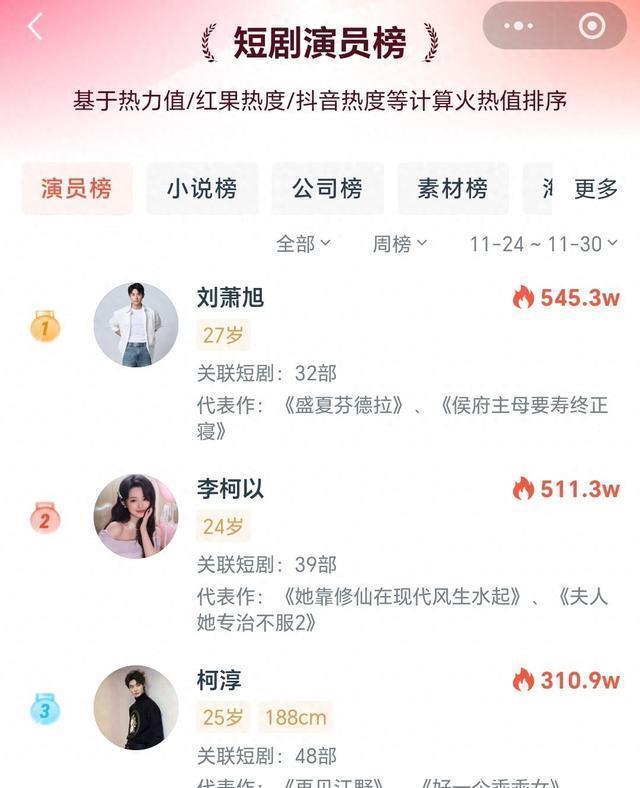Expand the 全部 filter dropdown

click(x=303, y=243)
